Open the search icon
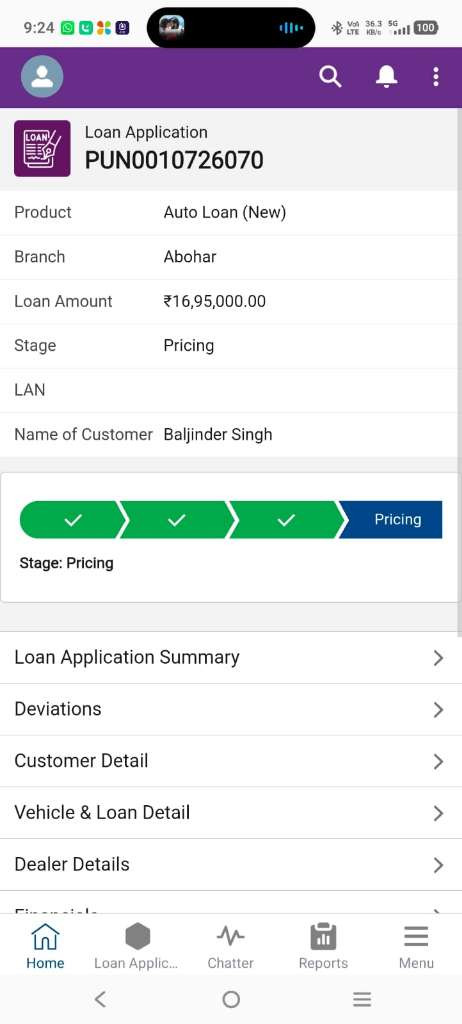The height and width of the screenshot is (1024, 462). coord(330,77)
